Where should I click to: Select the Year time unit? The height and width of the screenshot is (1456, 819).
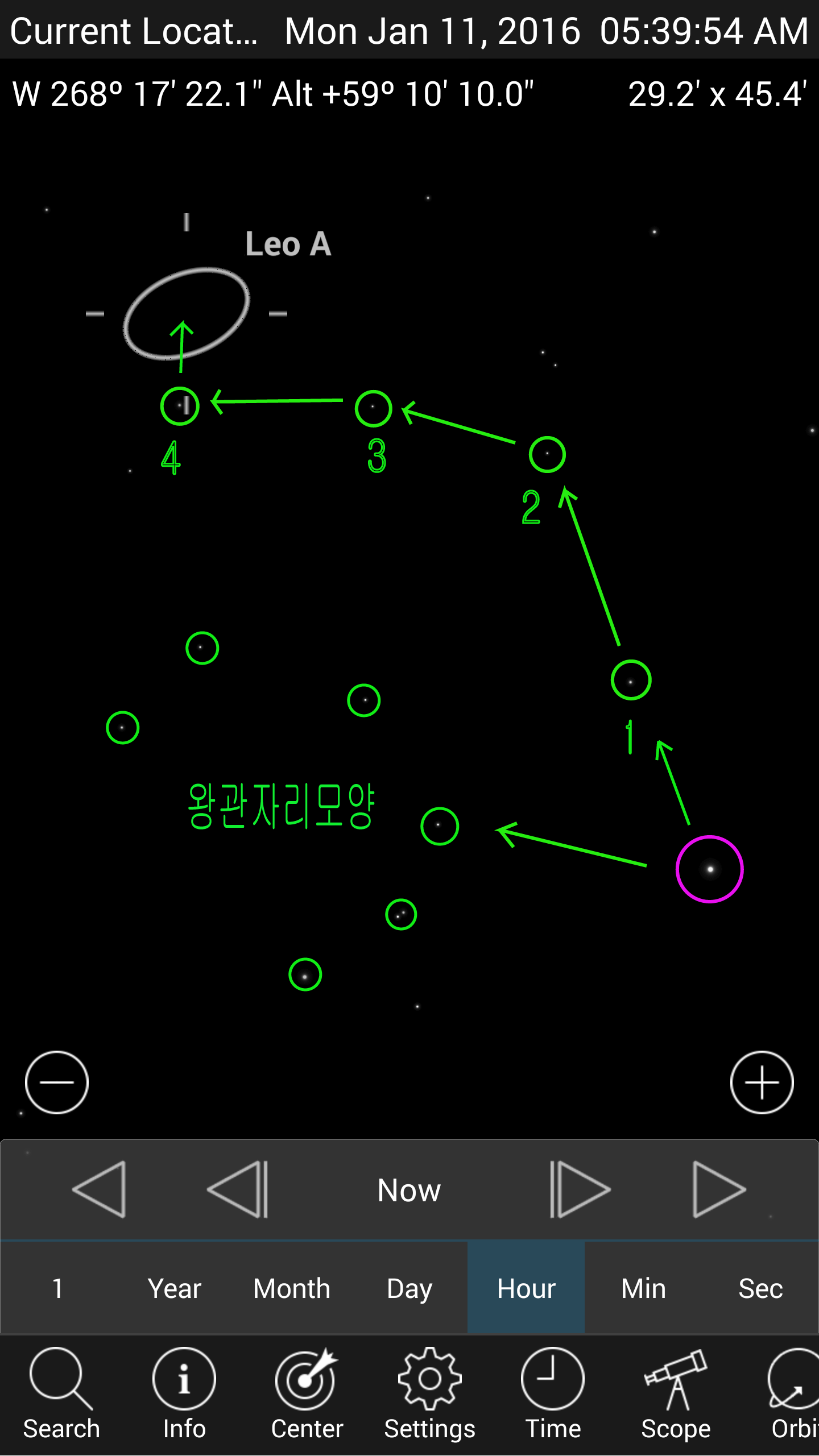point(175,1289)
